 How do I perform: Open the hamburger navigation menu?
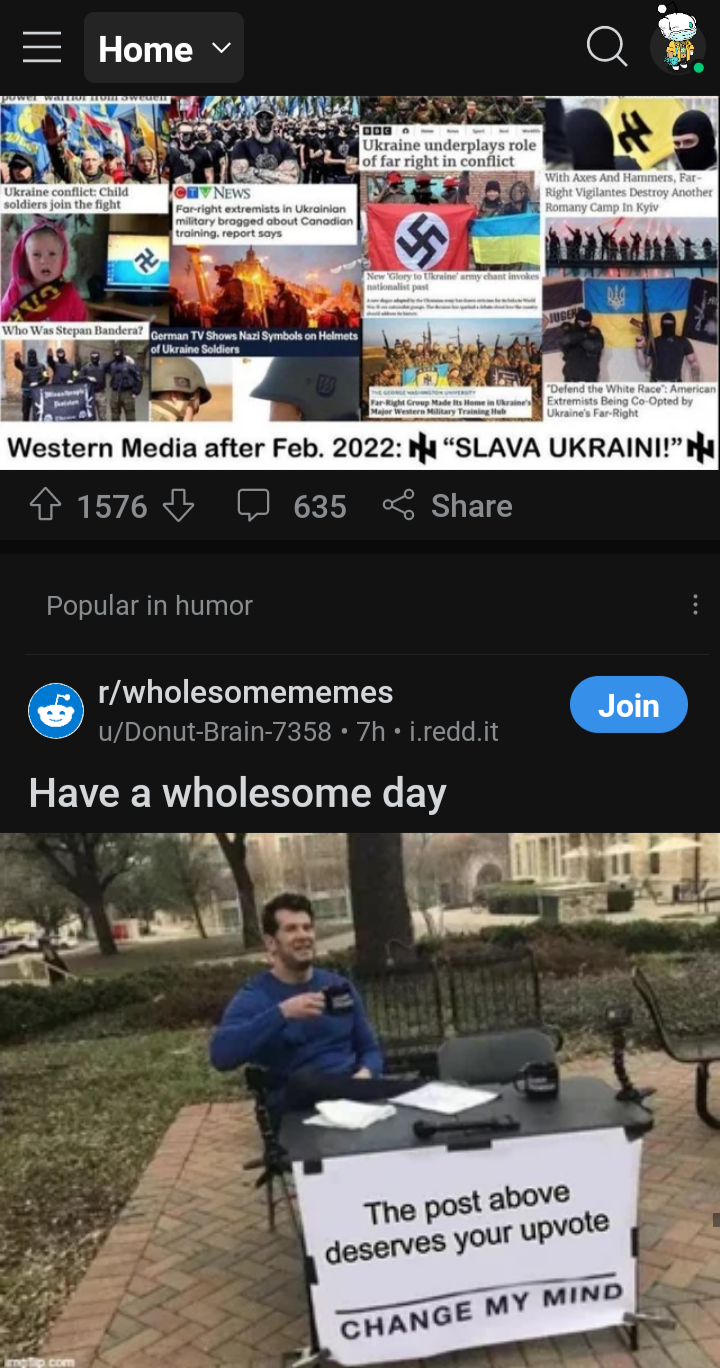tap(42, 47)
